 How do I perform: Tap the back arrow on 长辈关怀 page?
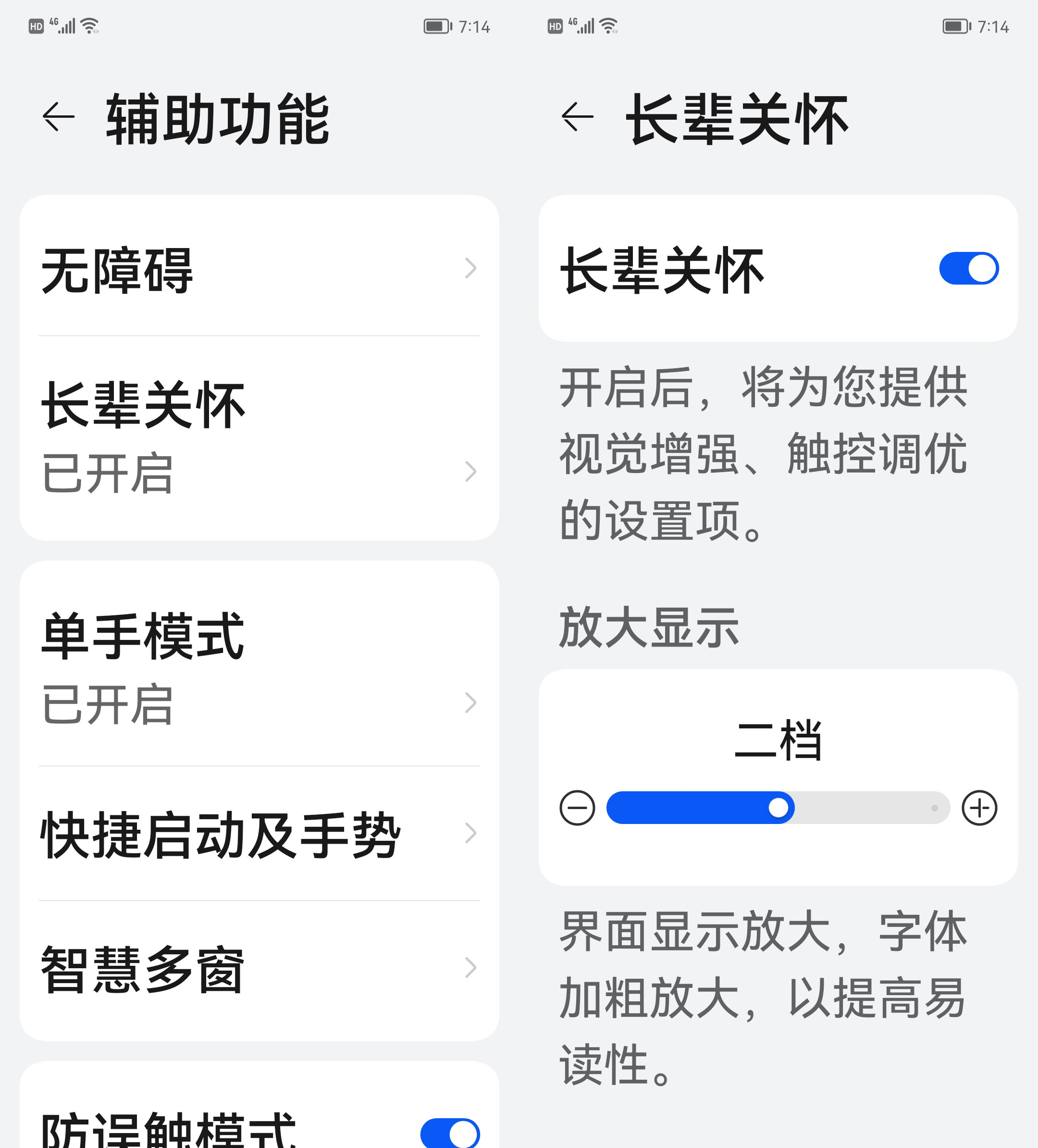click(577, 118)
